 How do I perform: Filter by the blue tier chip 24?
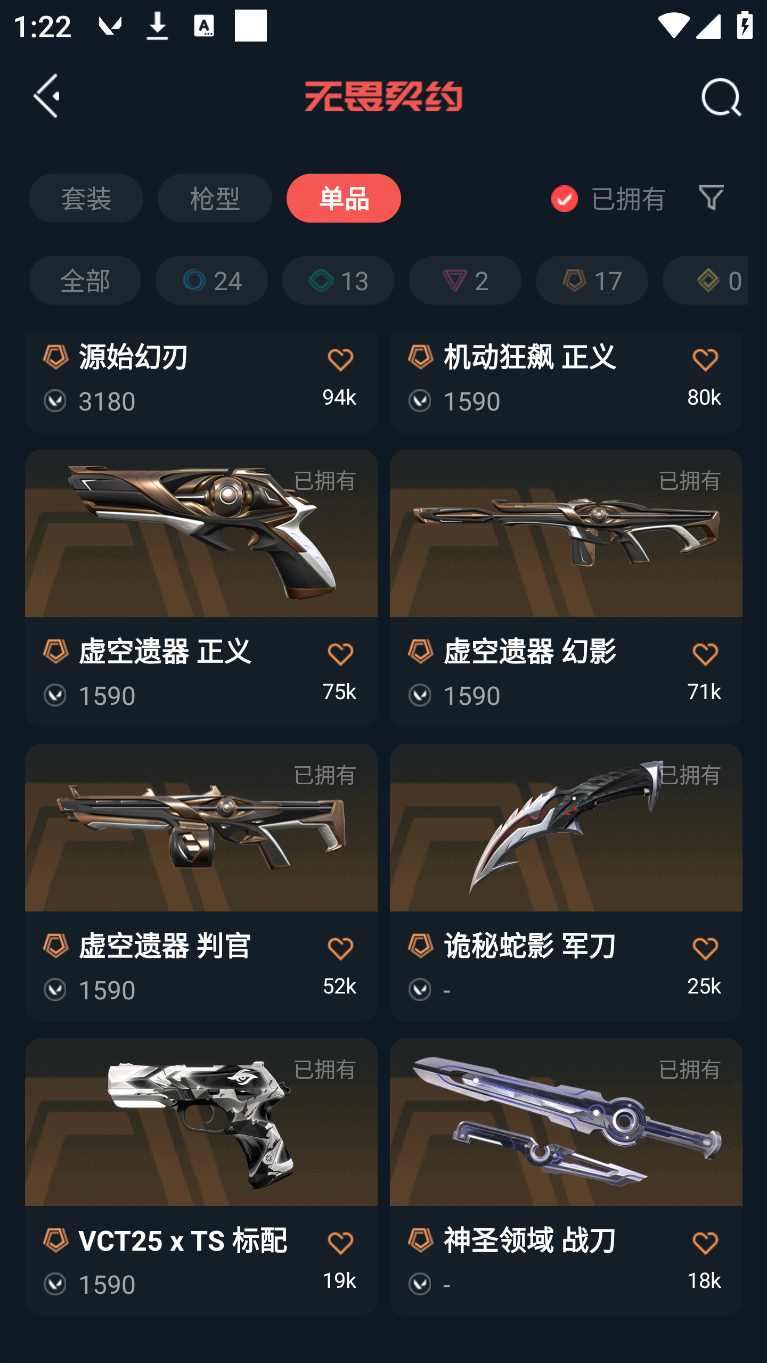click(211, 280)
